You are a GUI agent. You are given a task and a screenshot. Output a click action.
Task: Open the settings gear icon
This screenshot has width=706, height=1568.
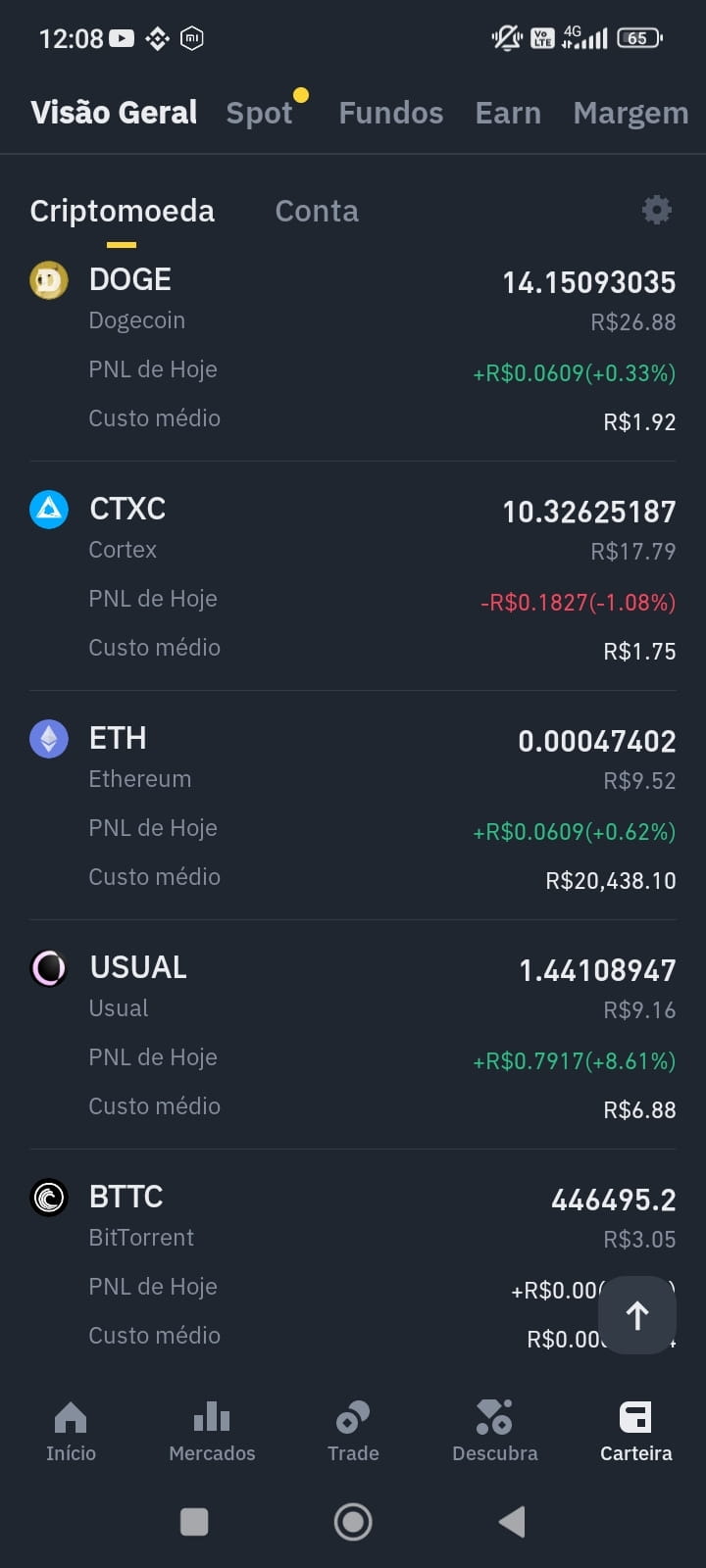656,210
